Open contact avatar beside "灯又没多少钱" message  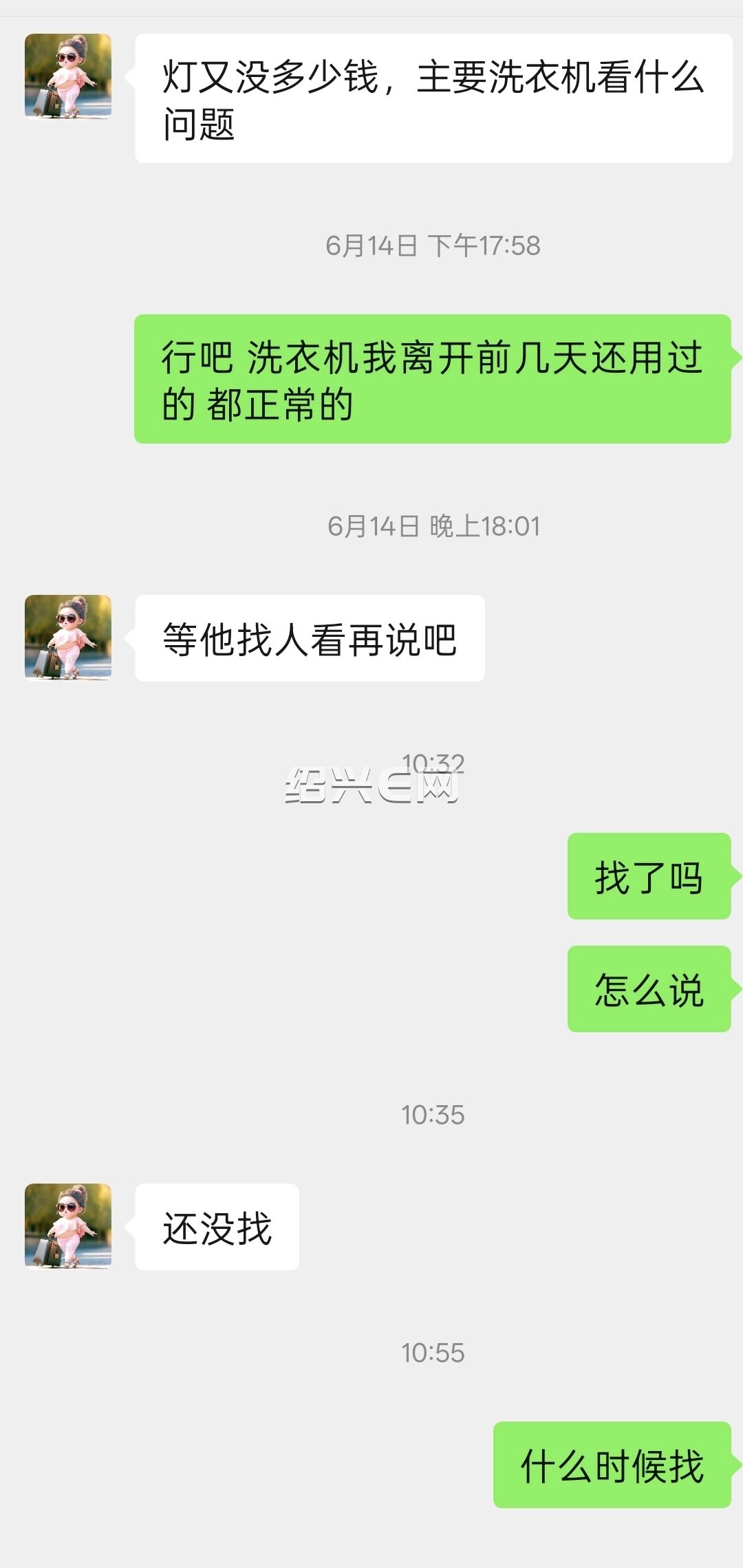coord(68,76)
